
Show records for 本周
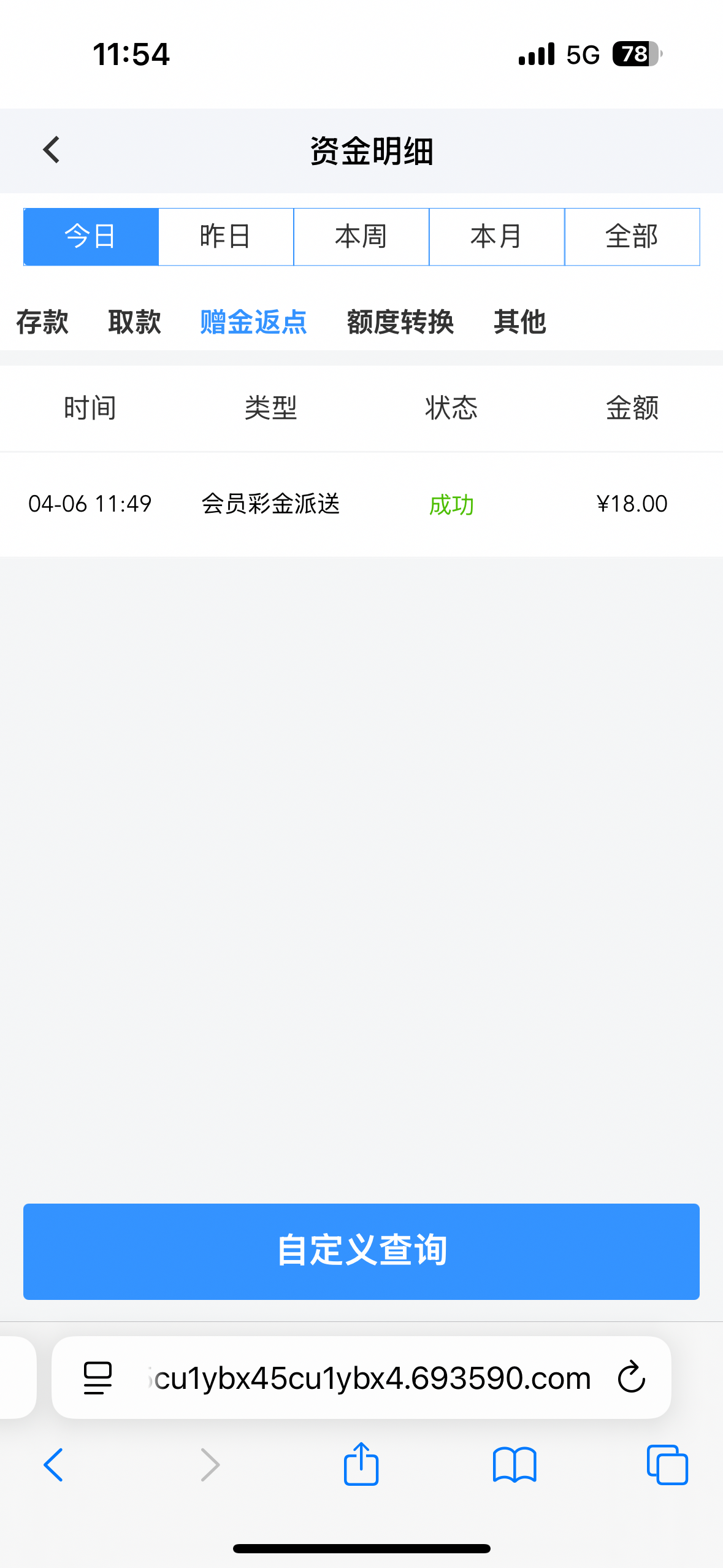pos(361,237)
